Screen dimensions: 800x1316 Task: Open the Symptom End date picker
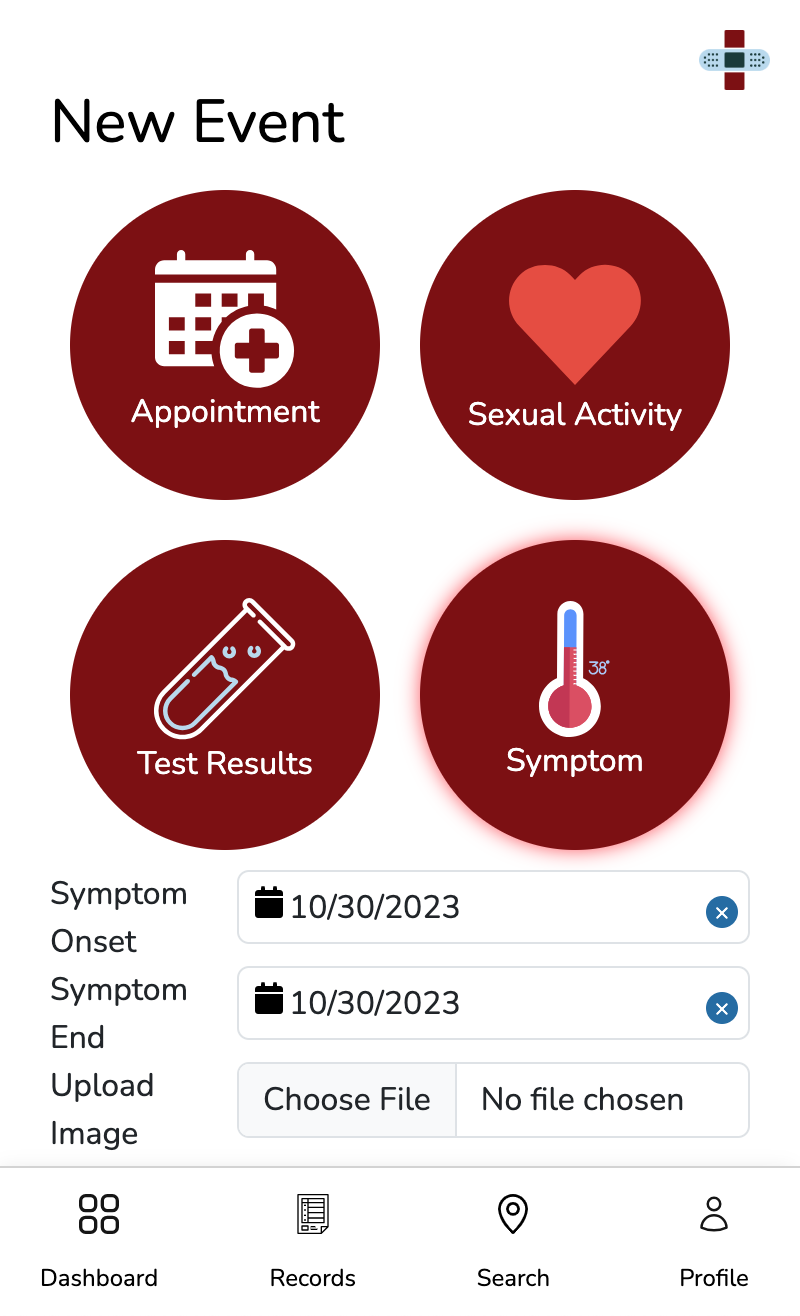(470, 1003)
